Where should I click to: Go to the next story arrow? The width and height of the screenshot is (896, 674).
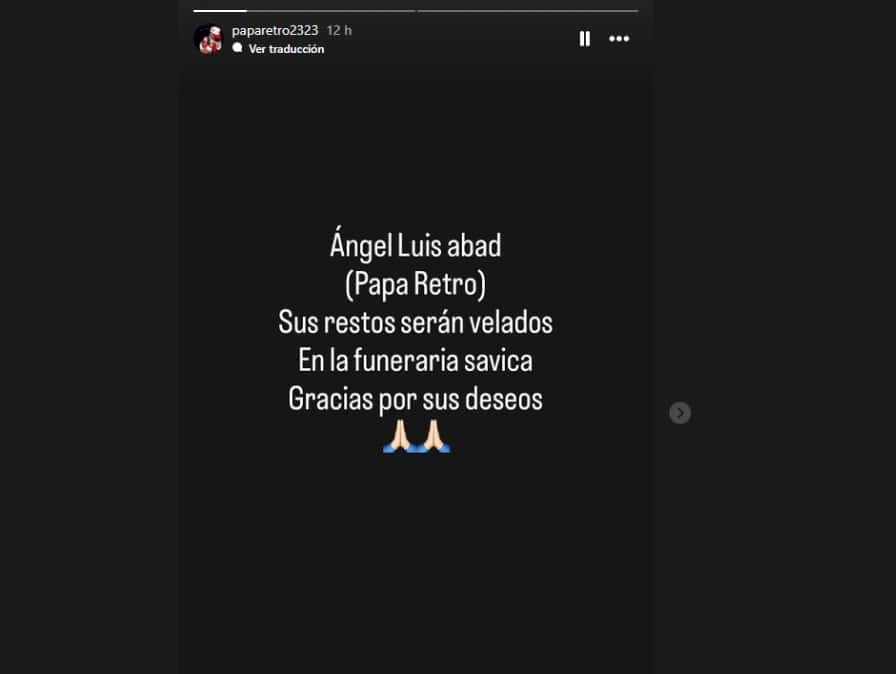(x=680, y=413)
